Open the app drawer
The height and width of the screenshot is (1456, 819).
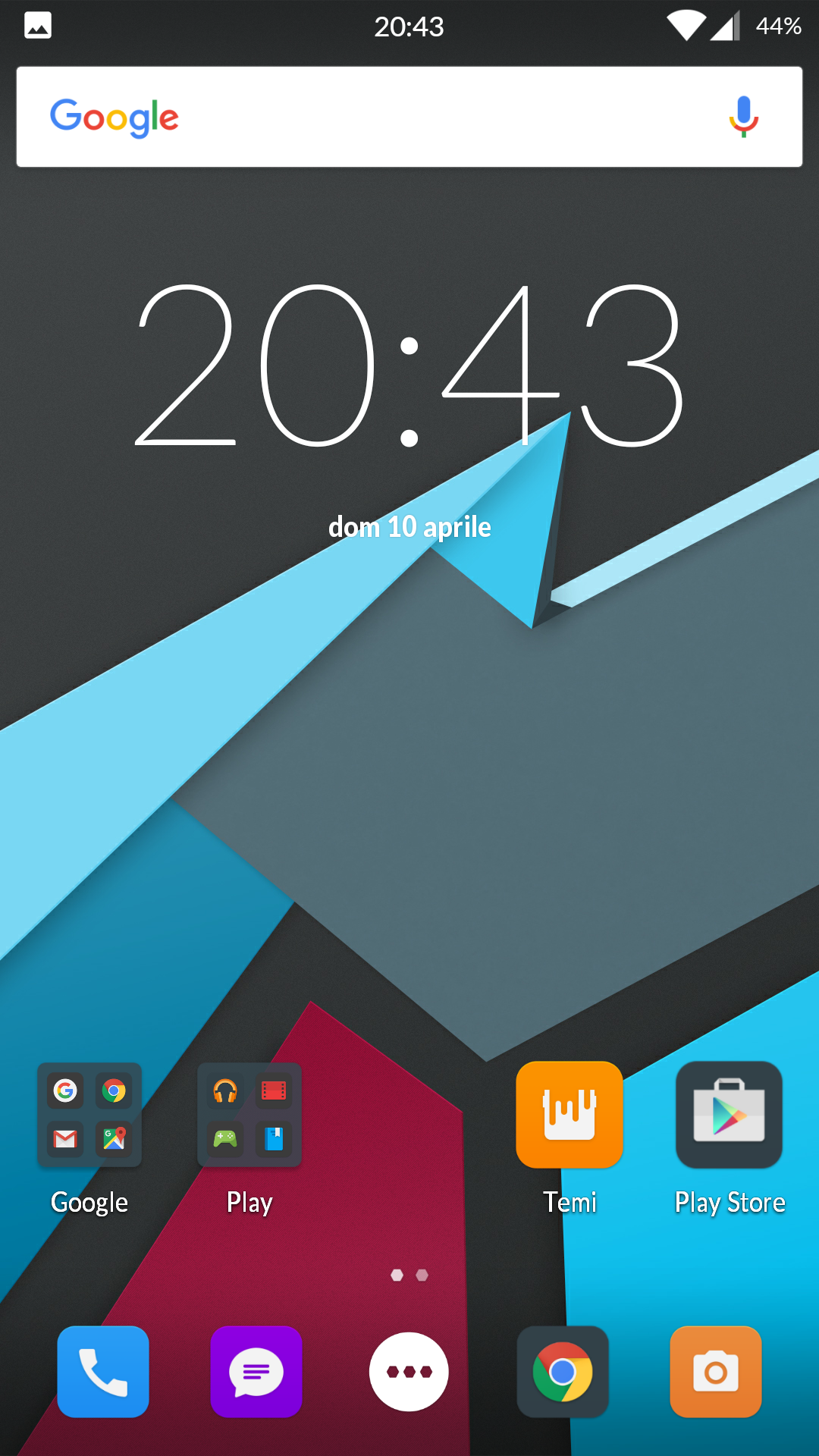click(x=409, y=1372)
